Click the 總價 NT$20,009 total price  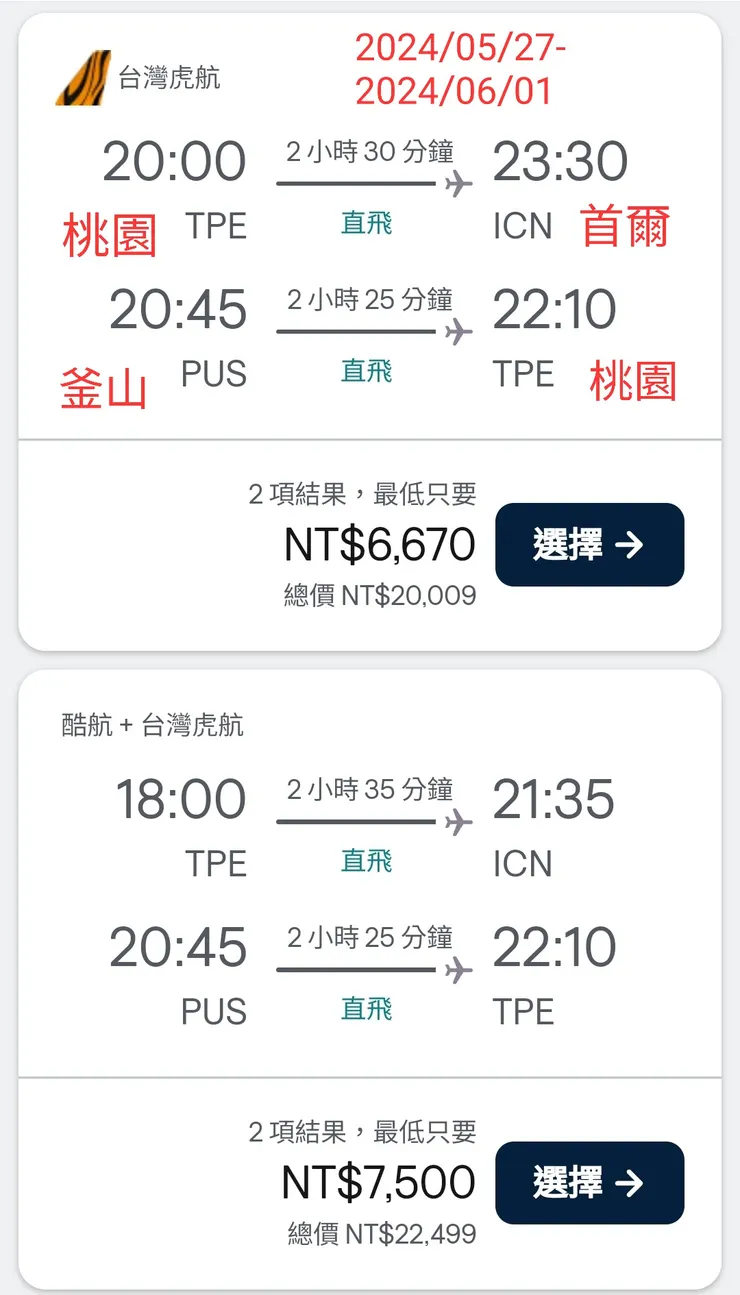(x=378, y=594)
